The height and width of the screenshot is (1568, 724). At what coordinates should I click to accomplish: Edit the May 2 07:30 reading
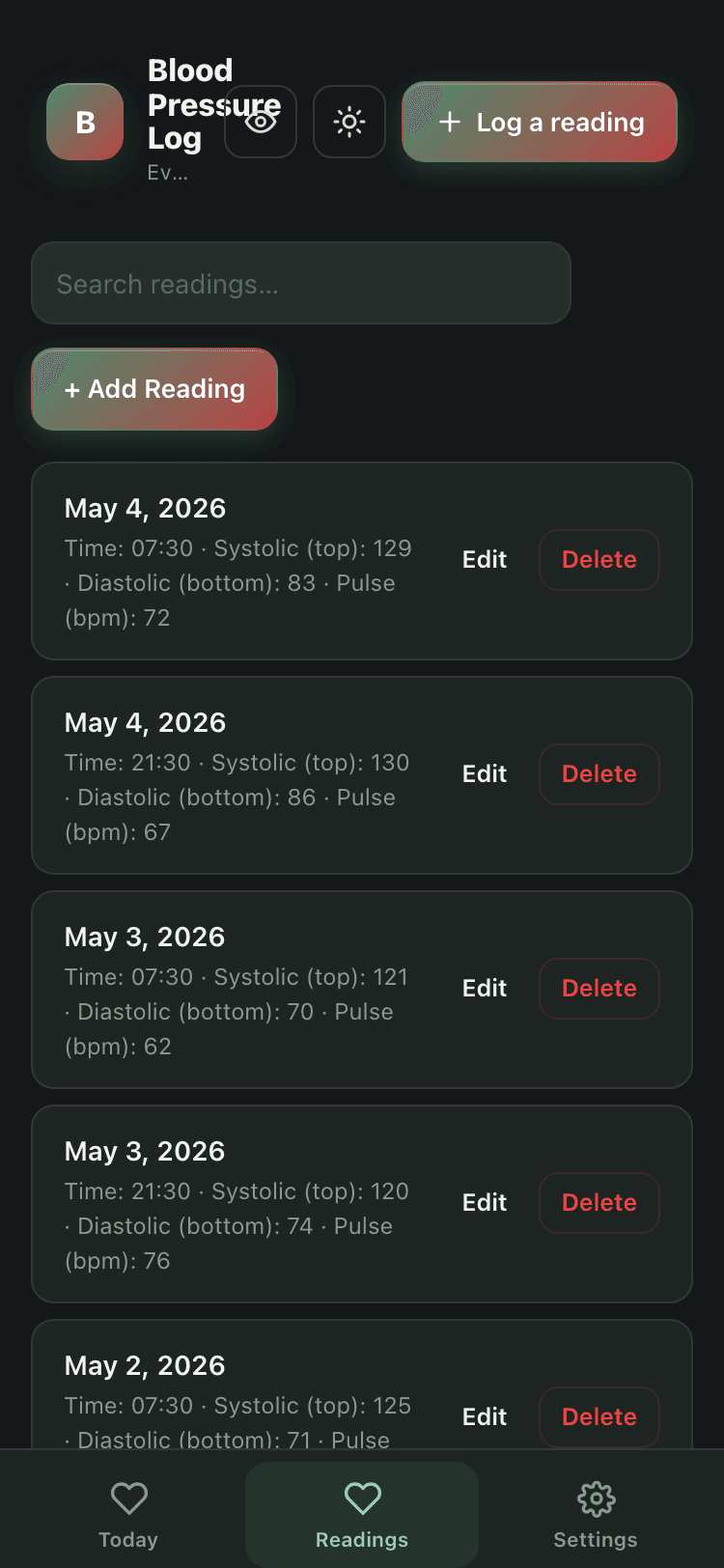pos(485,1417)
